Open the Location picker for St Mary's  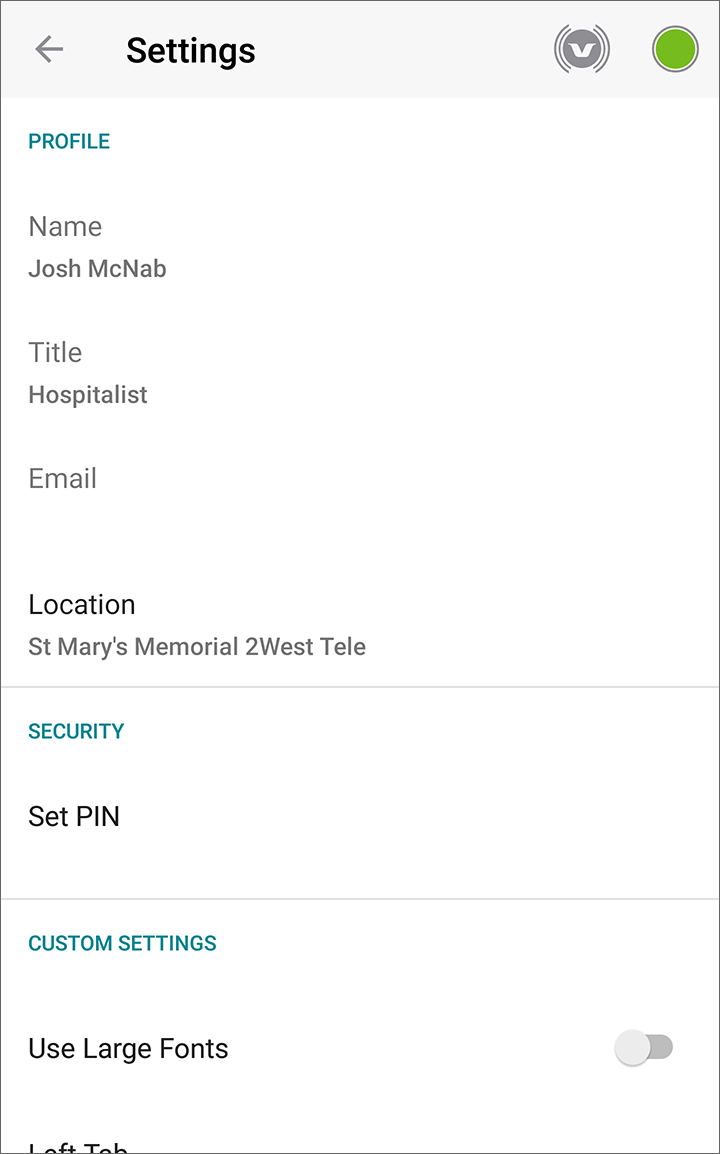(196, 625)
